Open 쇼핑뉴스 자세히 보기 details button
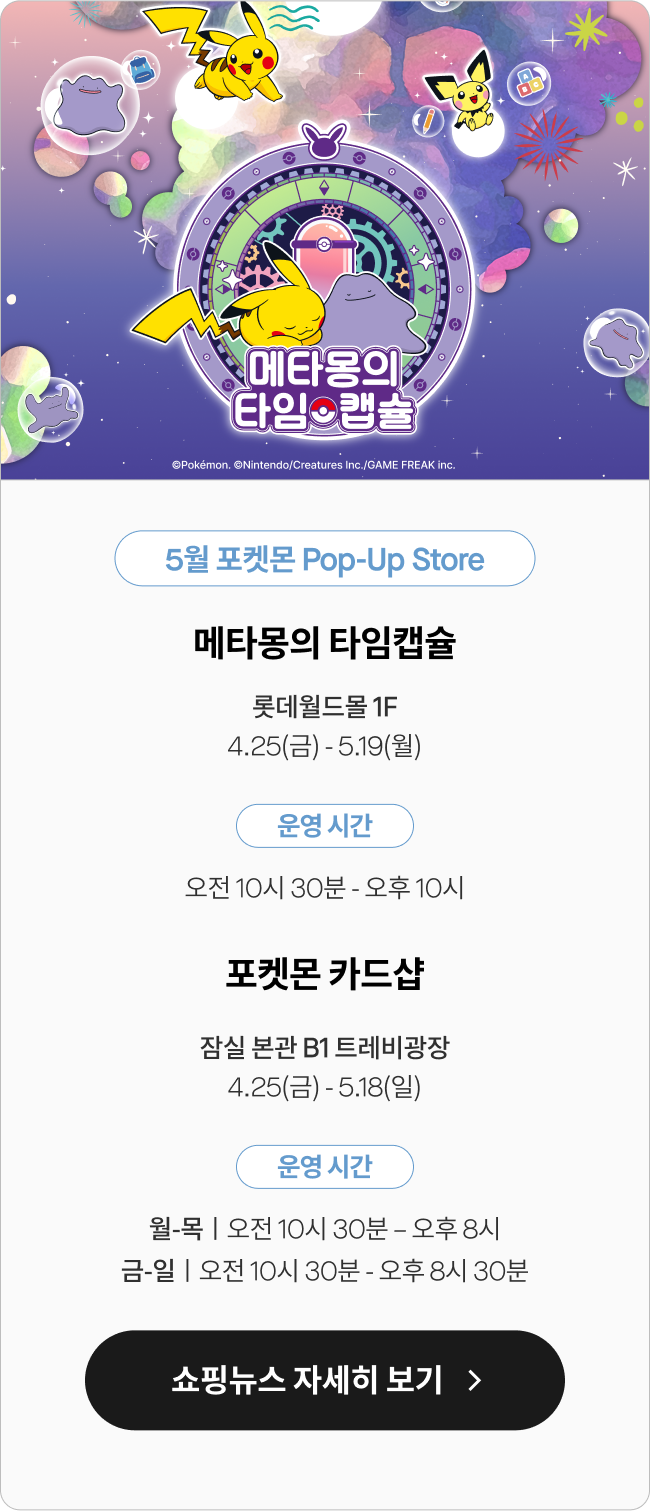This screenshot has width=650, height=1511. pyautogui.click(x=324, y=1380)
